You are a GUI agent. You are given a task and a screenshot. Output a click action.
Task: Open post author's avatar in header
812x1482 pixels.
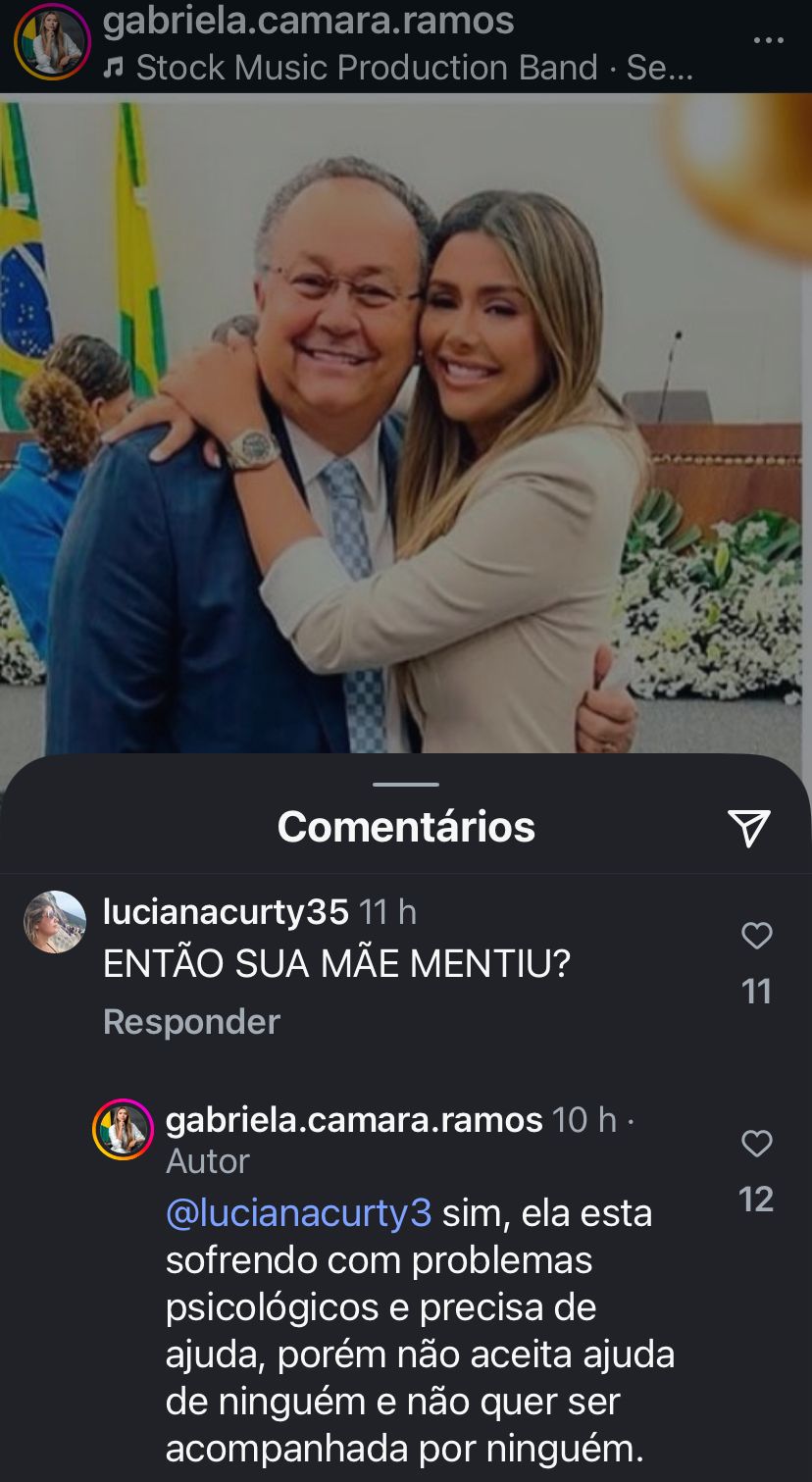tap(52, 41)
